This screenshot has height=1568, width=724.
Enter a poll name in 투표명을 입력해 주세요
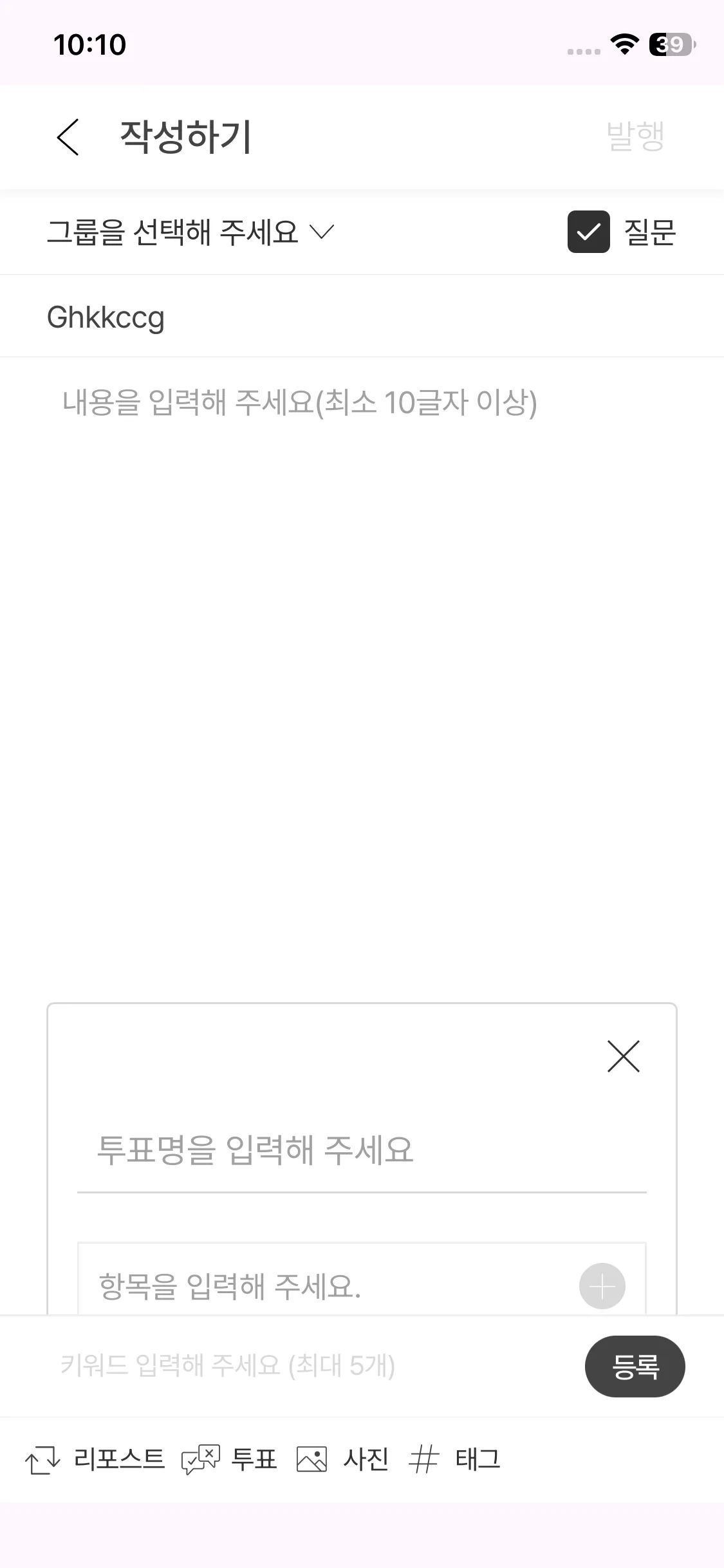(x=360, y=1150)
